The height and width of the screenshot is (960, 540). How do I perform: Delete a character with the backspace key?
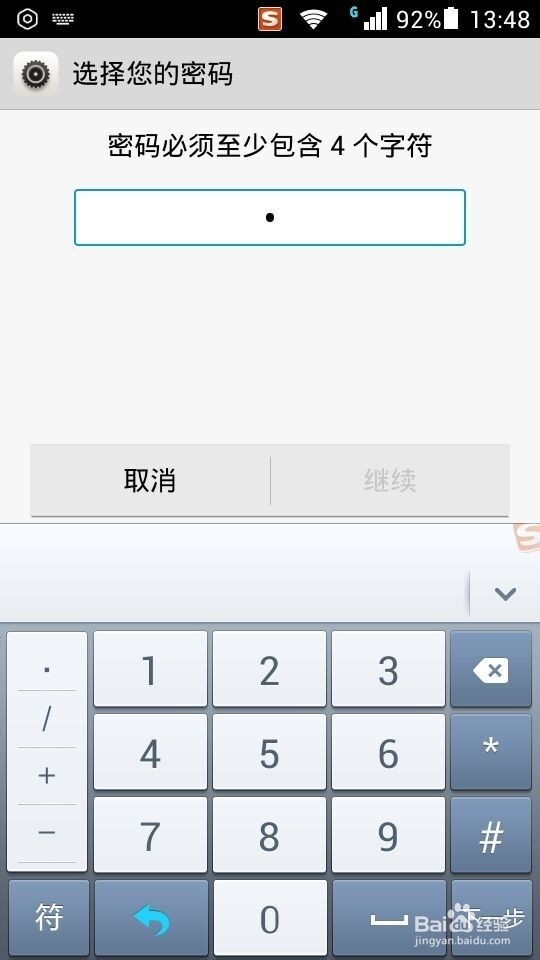(x=491, y=669)
